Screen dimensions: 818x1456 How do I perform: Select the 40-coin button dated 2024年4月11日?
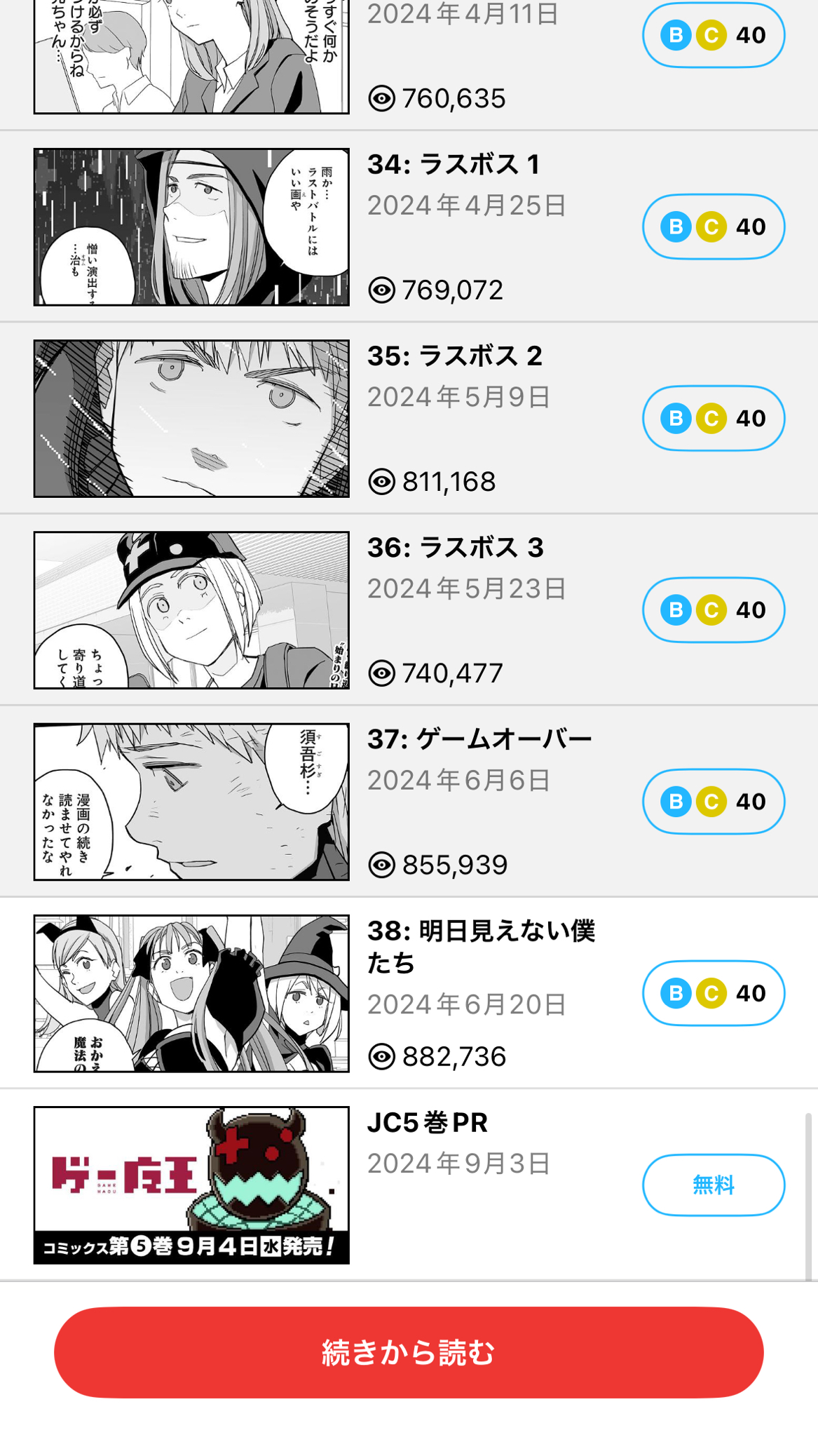pyautogui.click(x=713, y=35)
